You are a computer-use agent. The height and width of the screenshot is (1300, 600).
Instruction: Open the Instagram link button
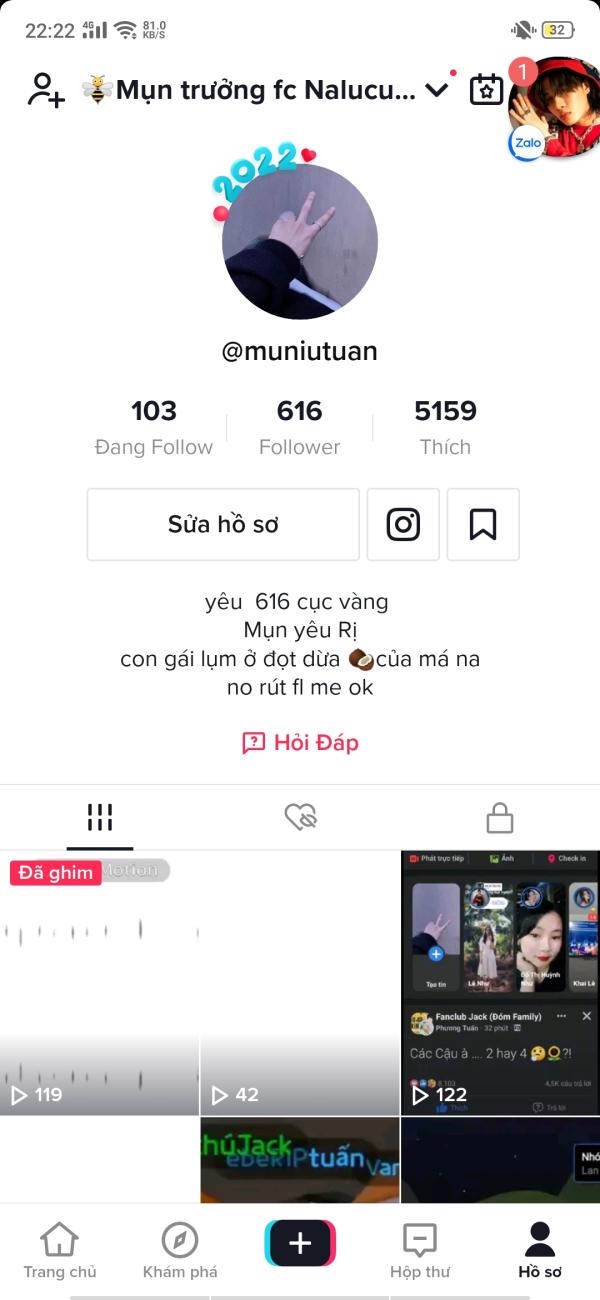[x=403, y=524]
